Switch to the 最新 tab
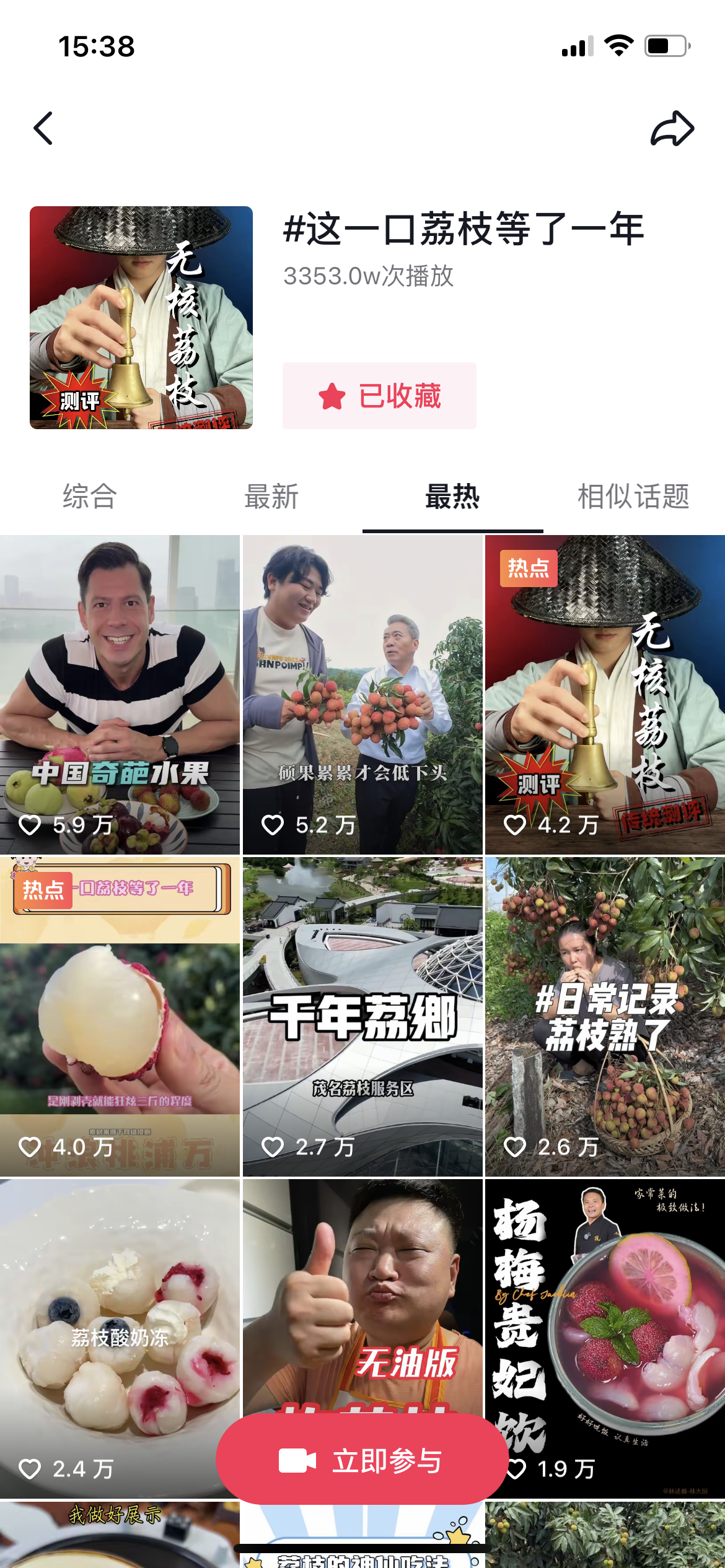725x1568 pixels. coord(271,497)
